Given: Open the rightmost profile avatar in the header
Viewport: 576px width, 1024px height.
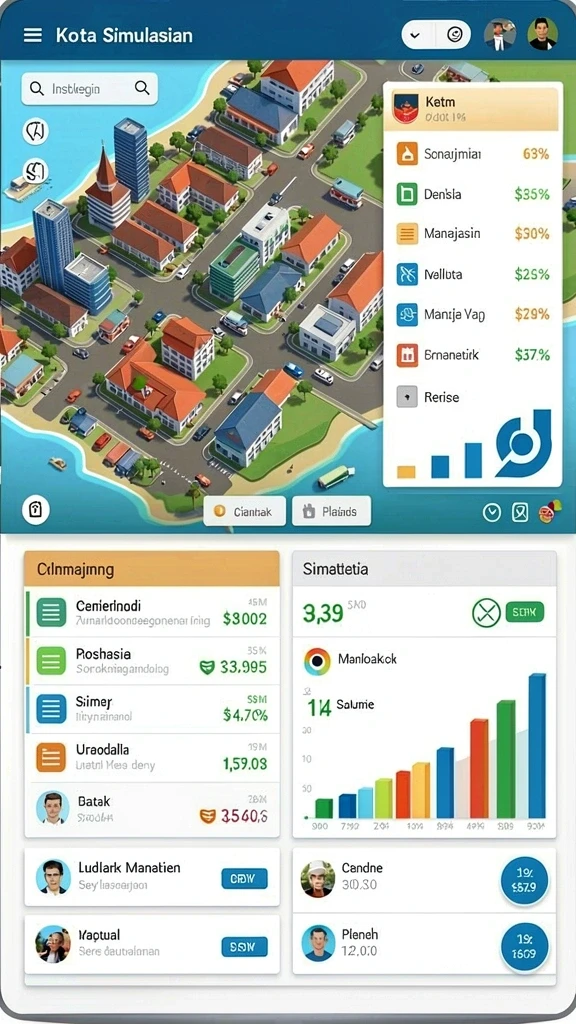Looking at the screenshot, I should pyautogui.click(x=542, y=34).
